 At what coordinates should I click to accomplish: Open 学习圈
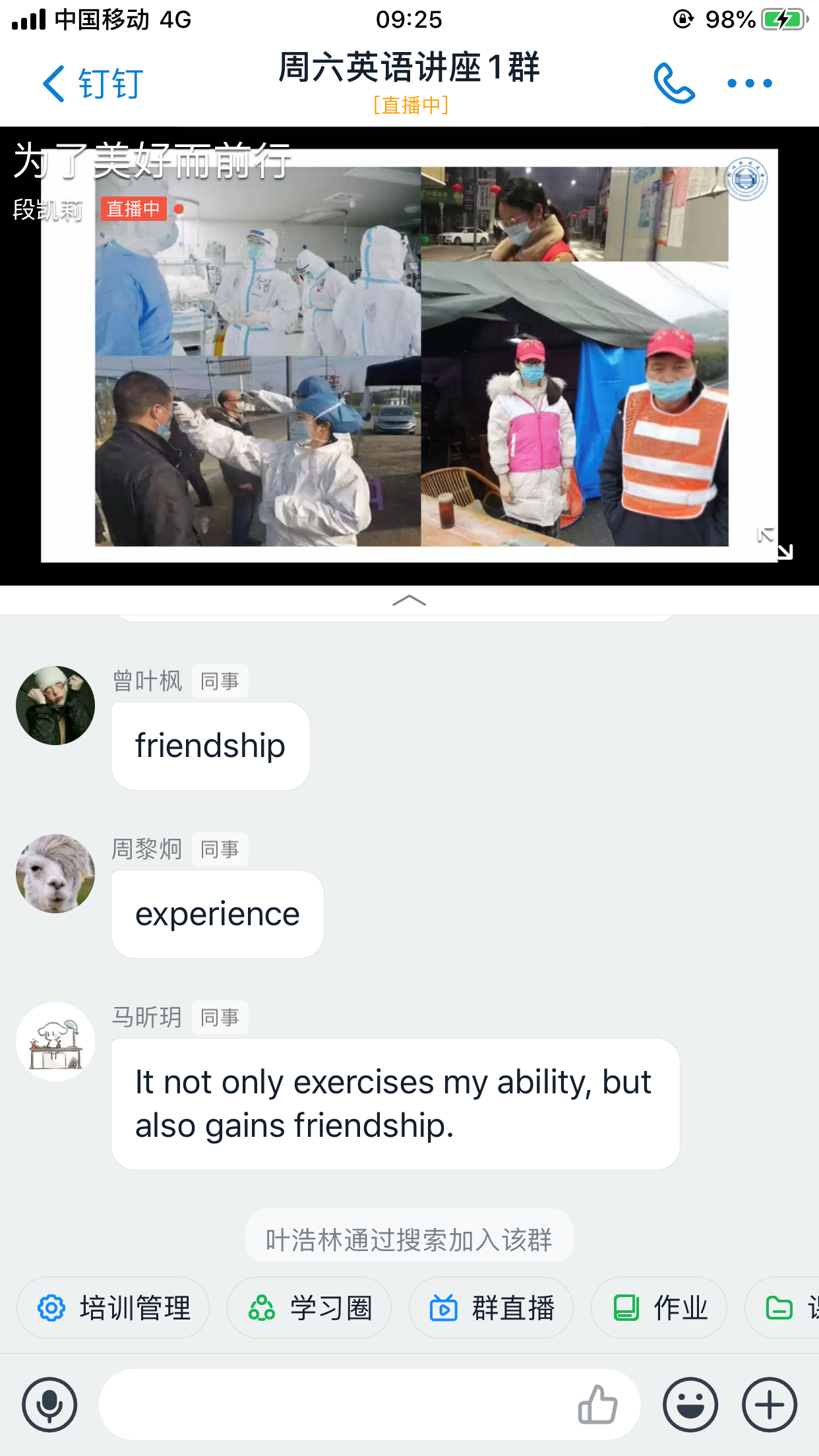tap(309, 1308)
